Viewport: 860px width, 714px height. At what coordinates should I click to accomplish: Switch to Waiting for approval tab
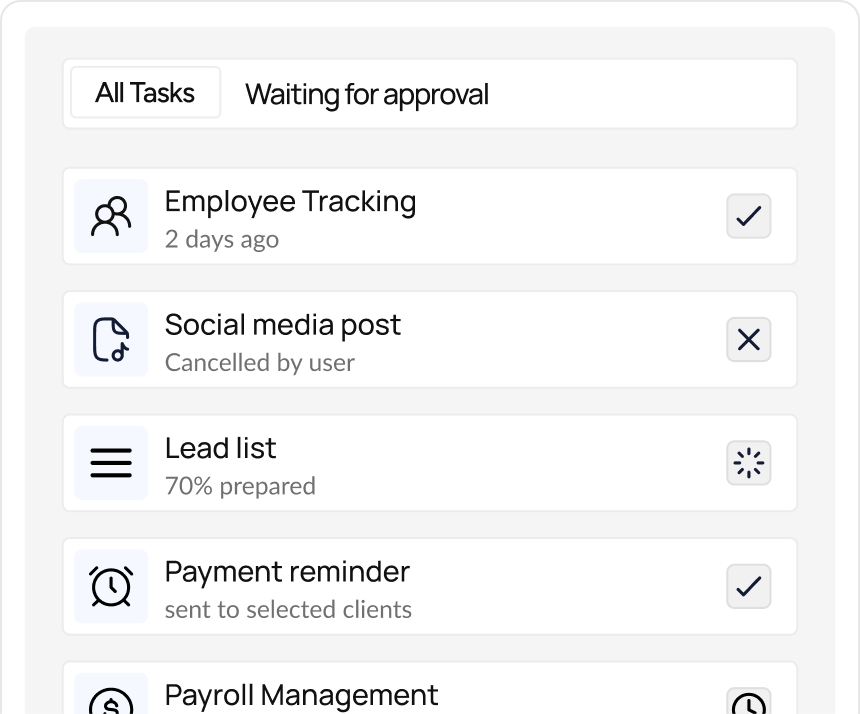[367, 95]
